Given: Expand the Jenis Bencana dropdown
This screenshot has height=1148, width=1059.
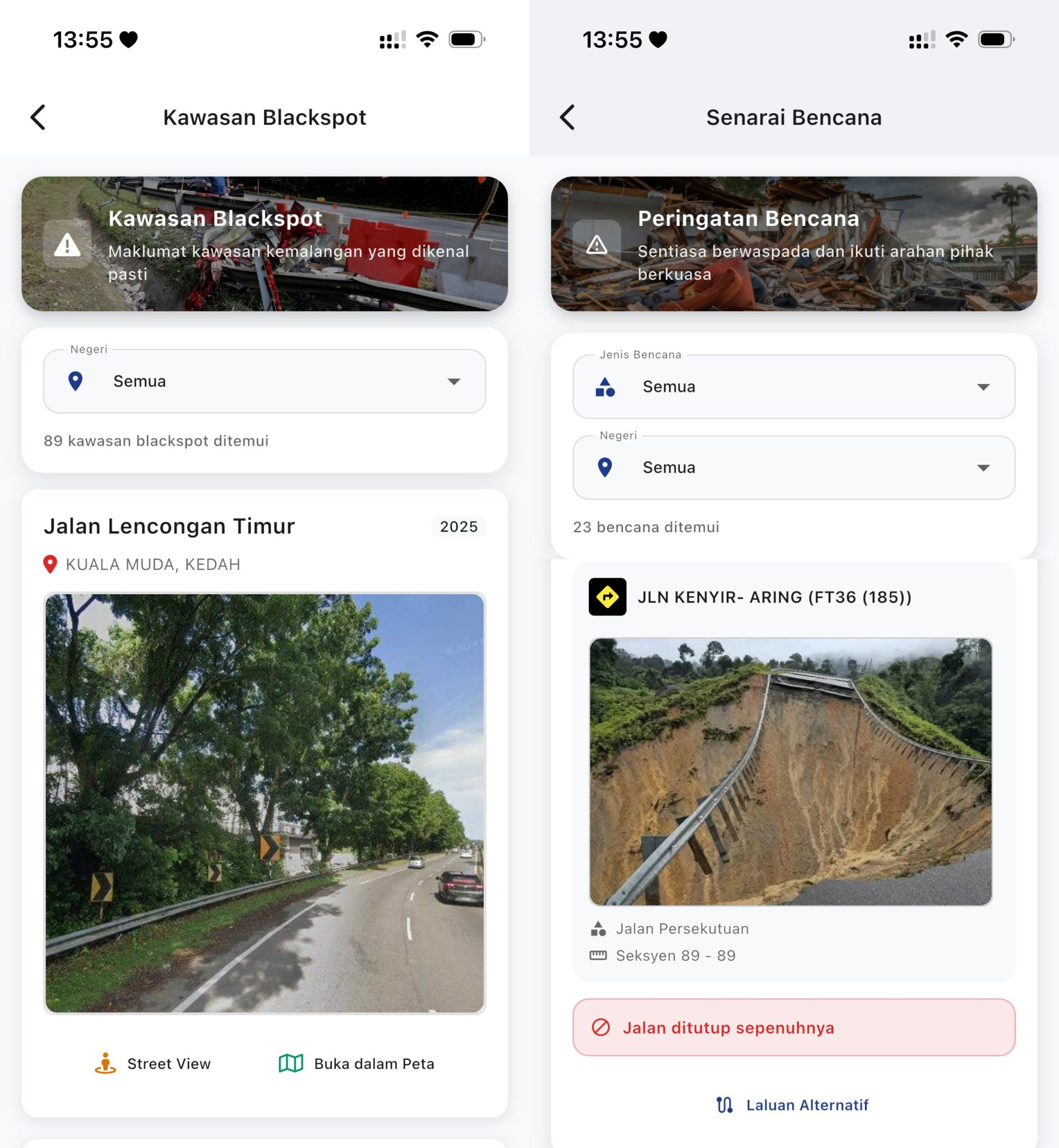Looking at the screenshot, I should [794, 387].
